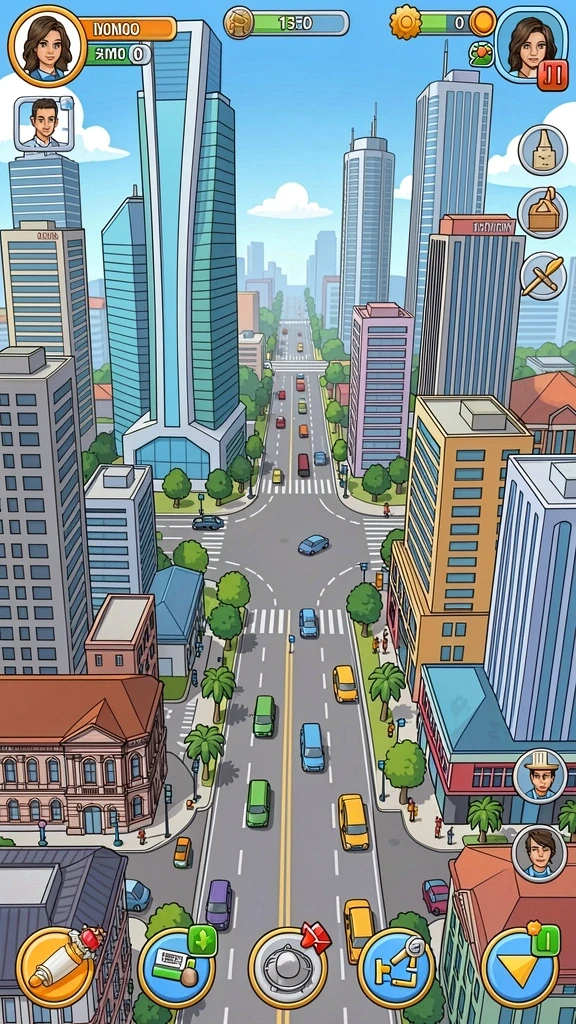The image size is (576, 1024).
Task: Tap the small male character portrait
Action: coord(44,123)
